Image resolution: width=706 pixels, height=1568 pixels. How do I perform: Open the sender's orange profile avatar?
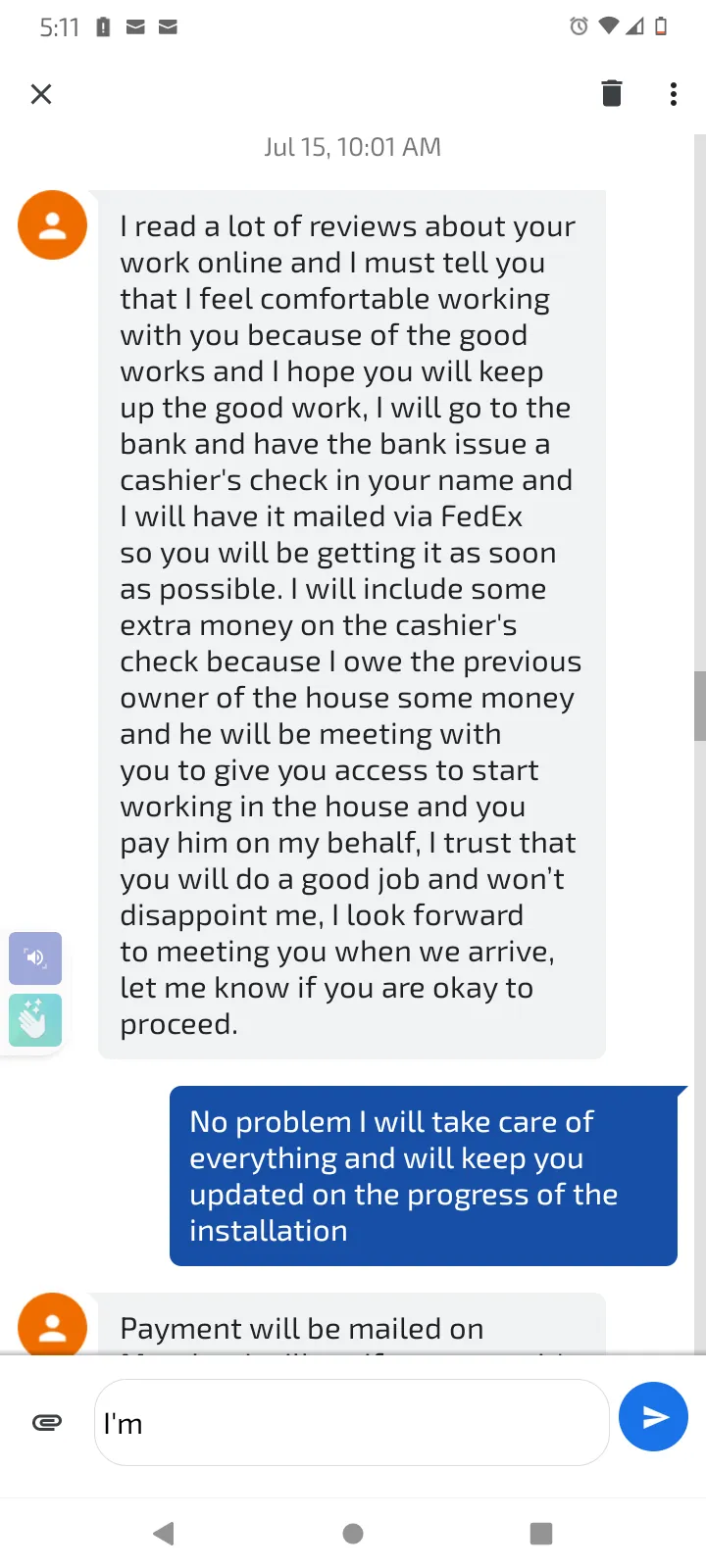tap(53, 224)
